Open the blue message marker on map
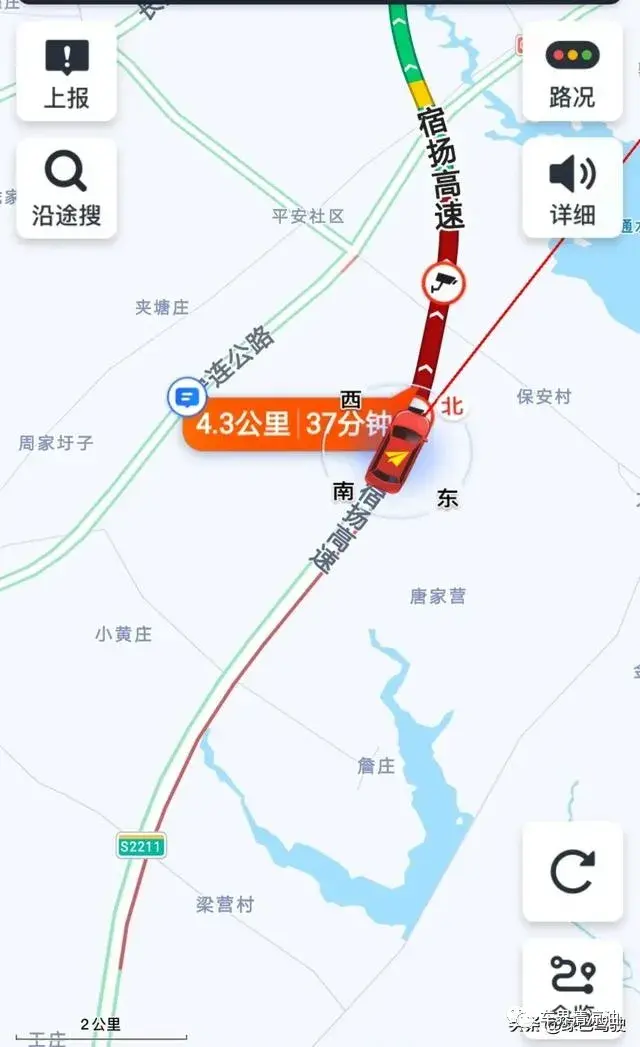Screen dimensions: 640x1047 point(186,397)
